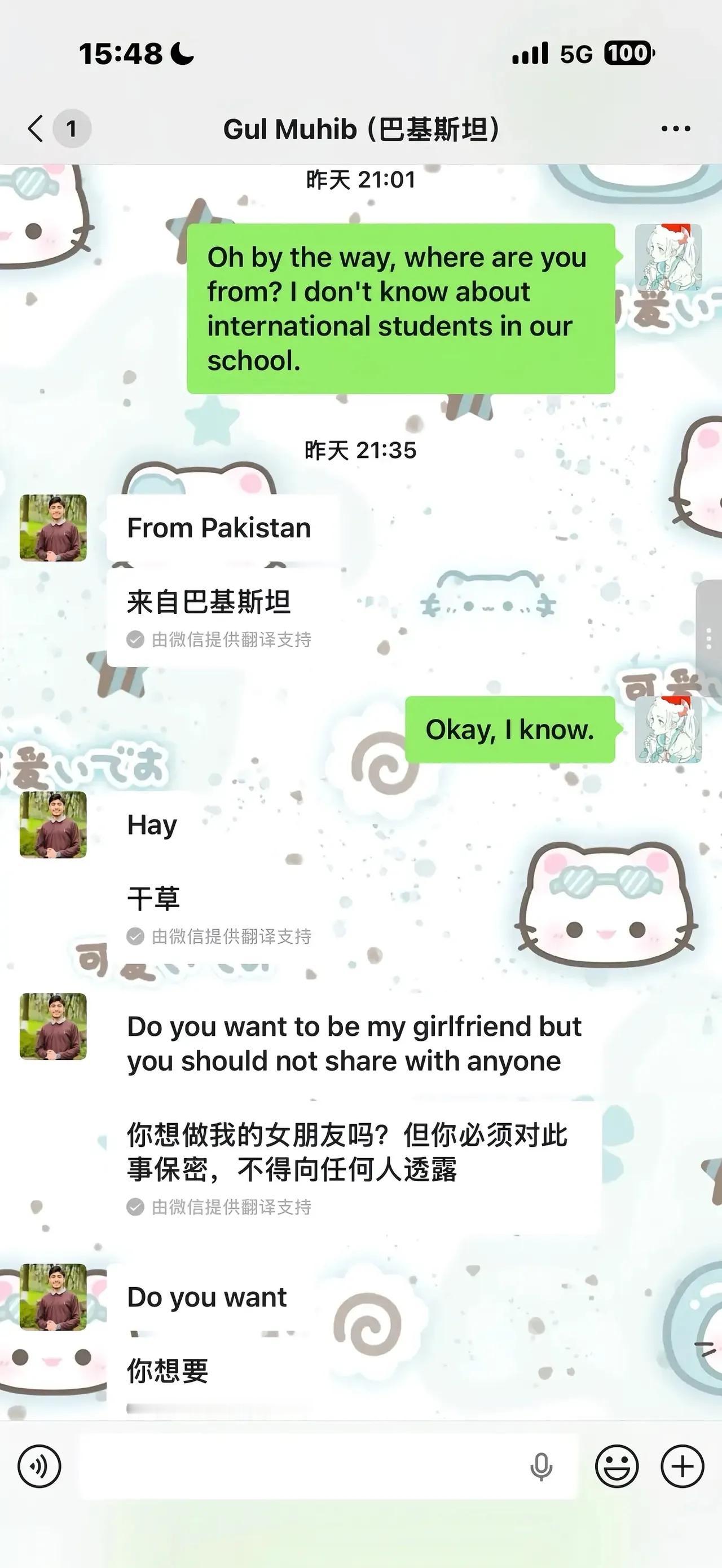Tap Gul Muhib's profile photo

(x=54, y=528)
